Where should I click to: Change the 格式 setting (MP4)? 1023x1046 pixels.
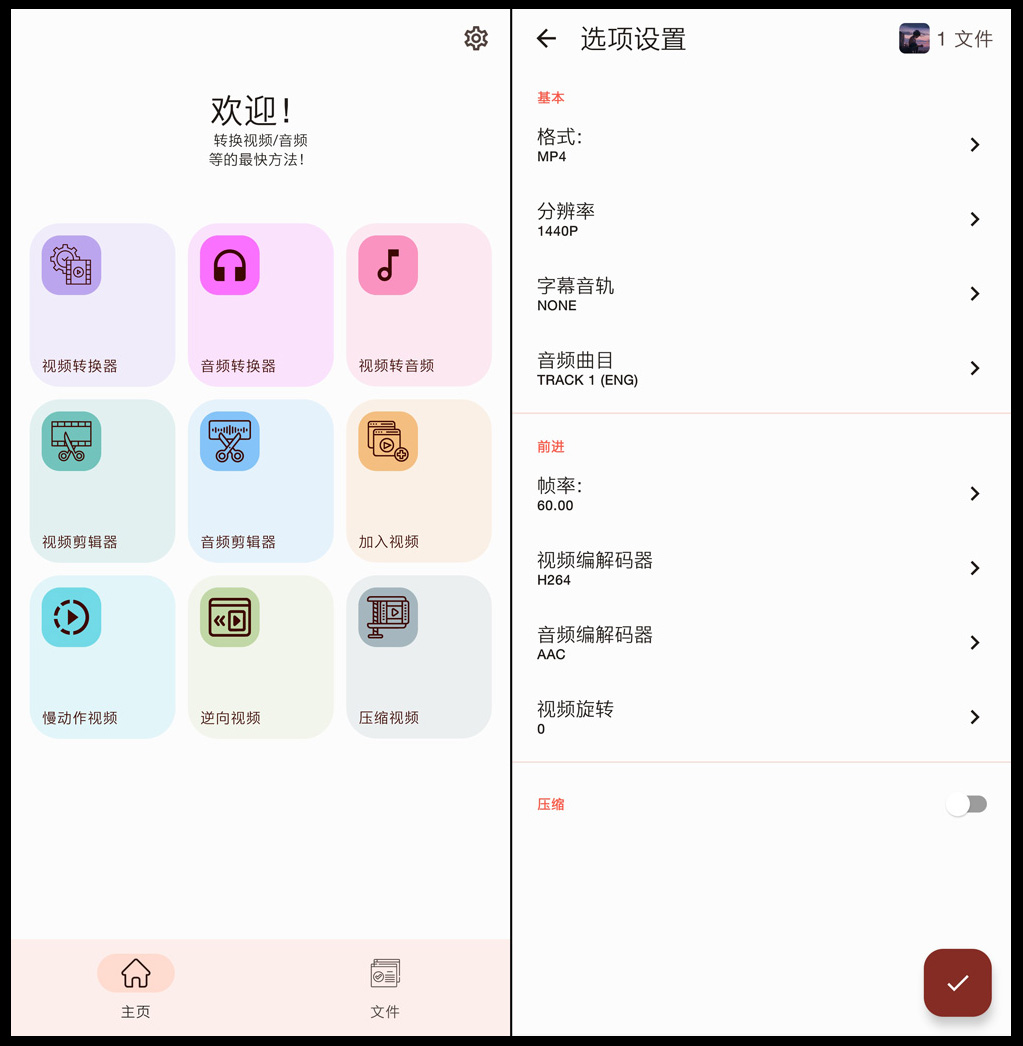(x=760, y=145)
